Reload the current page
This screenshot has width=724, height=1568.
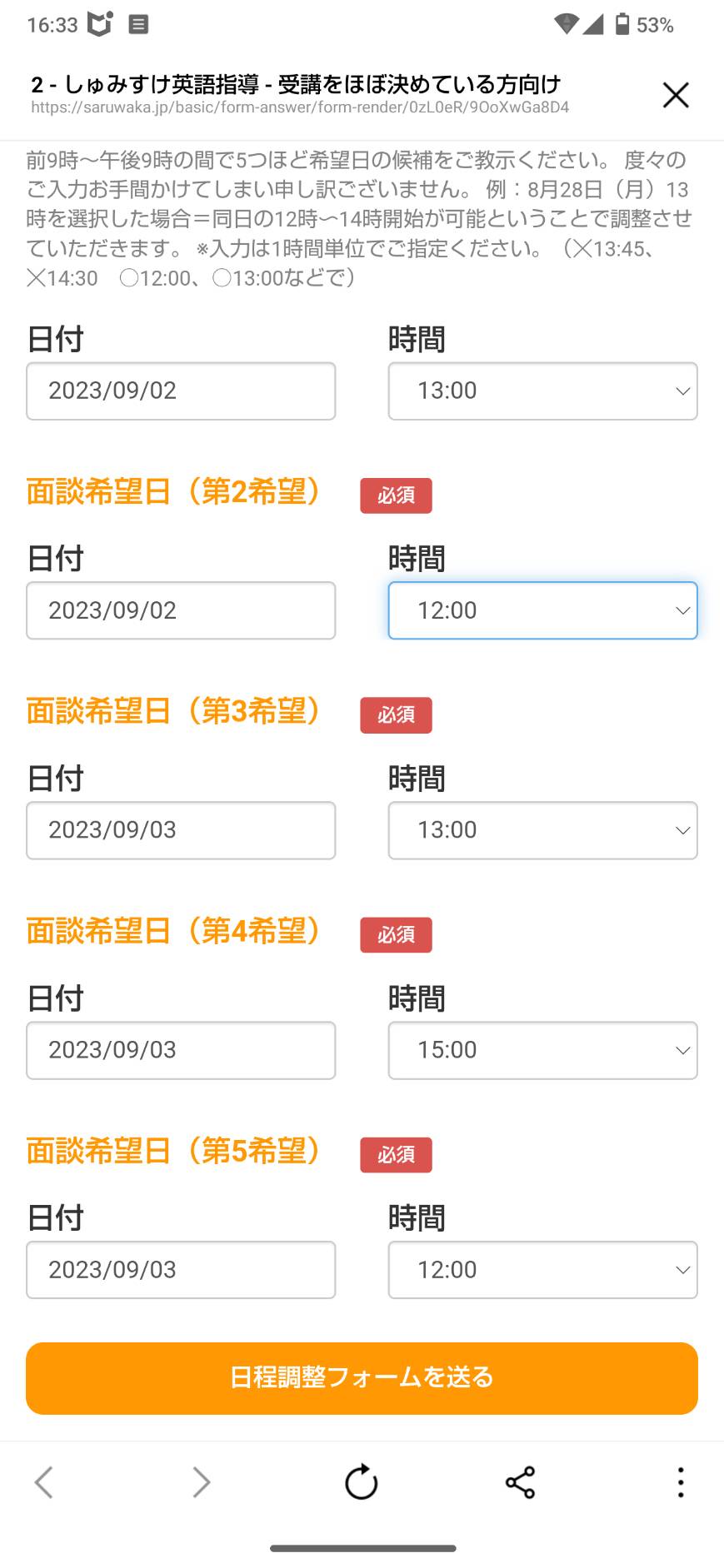(x=362, y=1482)
